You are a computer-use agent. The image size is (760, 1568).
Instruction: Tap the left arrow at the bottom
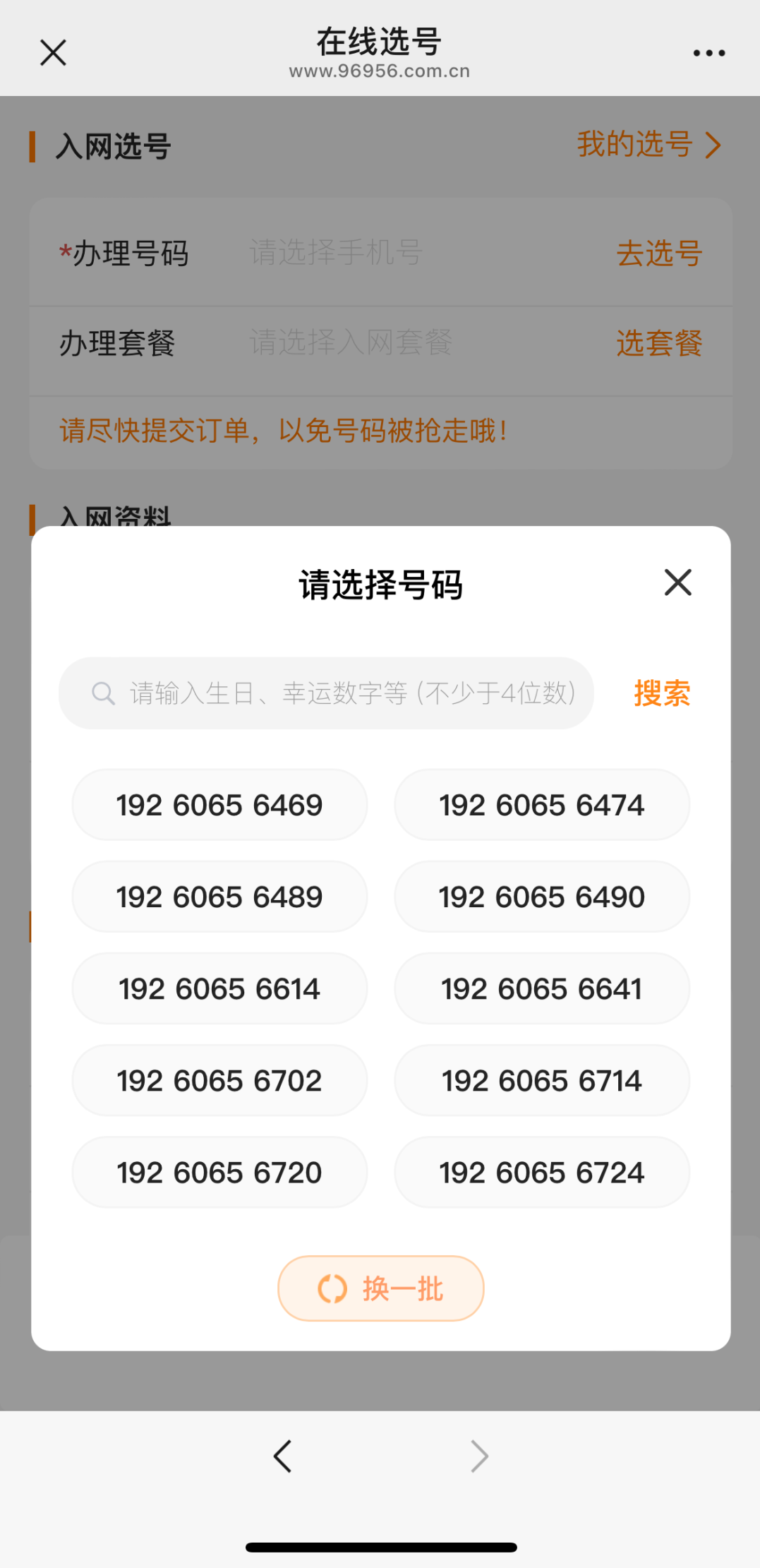[282, 1456]
